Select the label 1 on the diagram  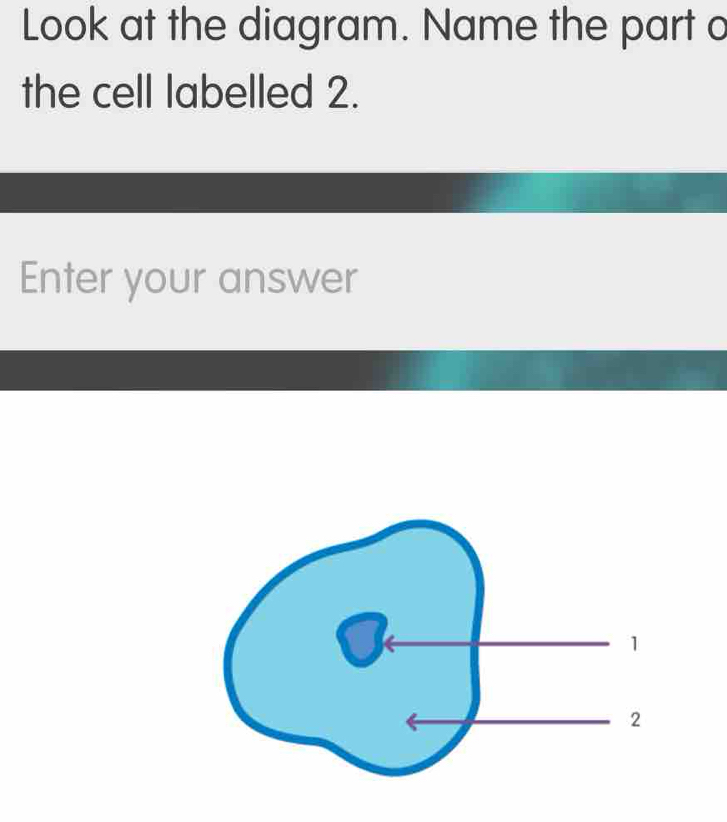click(634, 645)
